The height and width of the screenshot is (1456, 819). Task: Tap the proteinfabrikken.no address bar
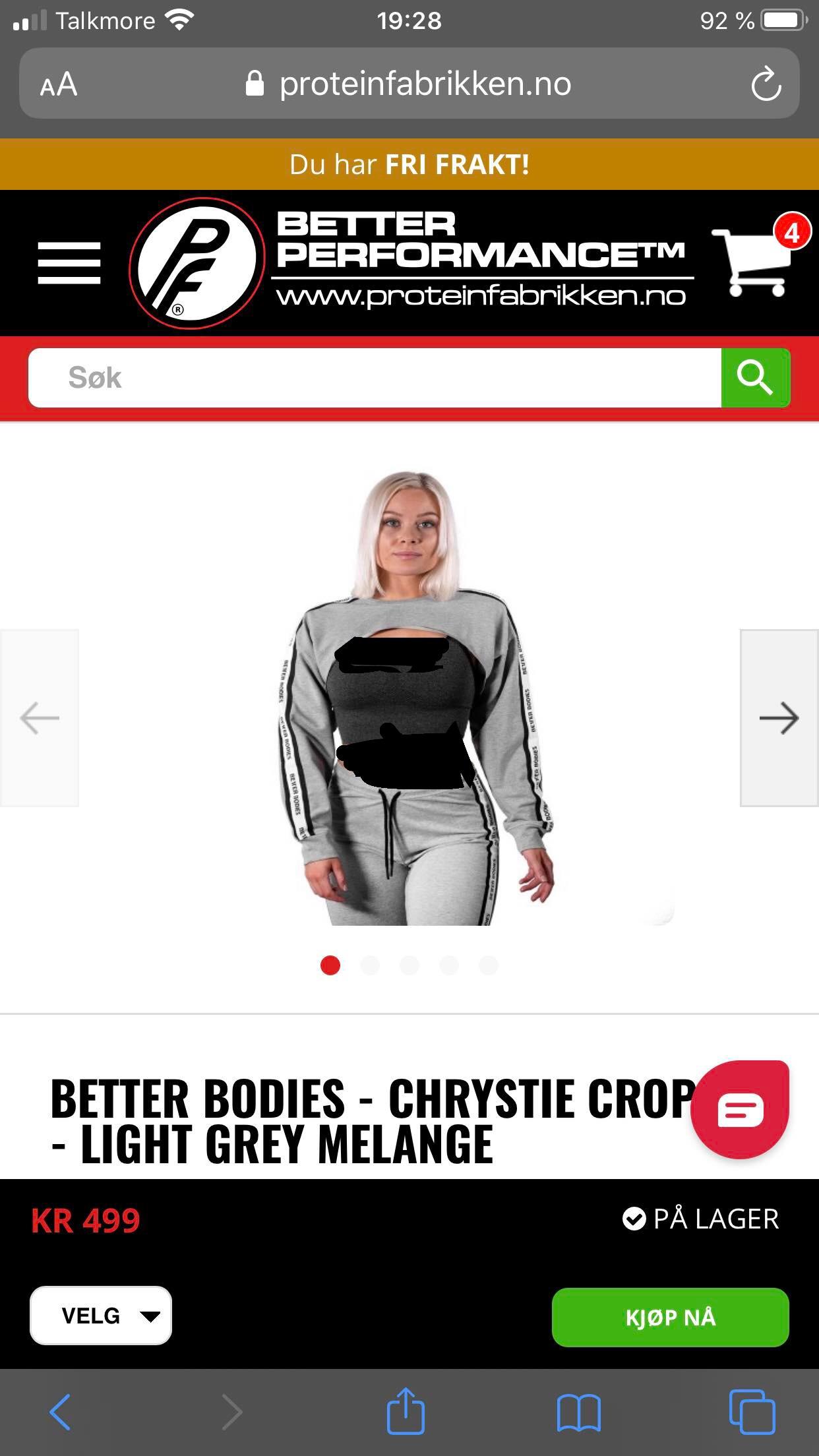pyautogui.click(x=409, y=84)
